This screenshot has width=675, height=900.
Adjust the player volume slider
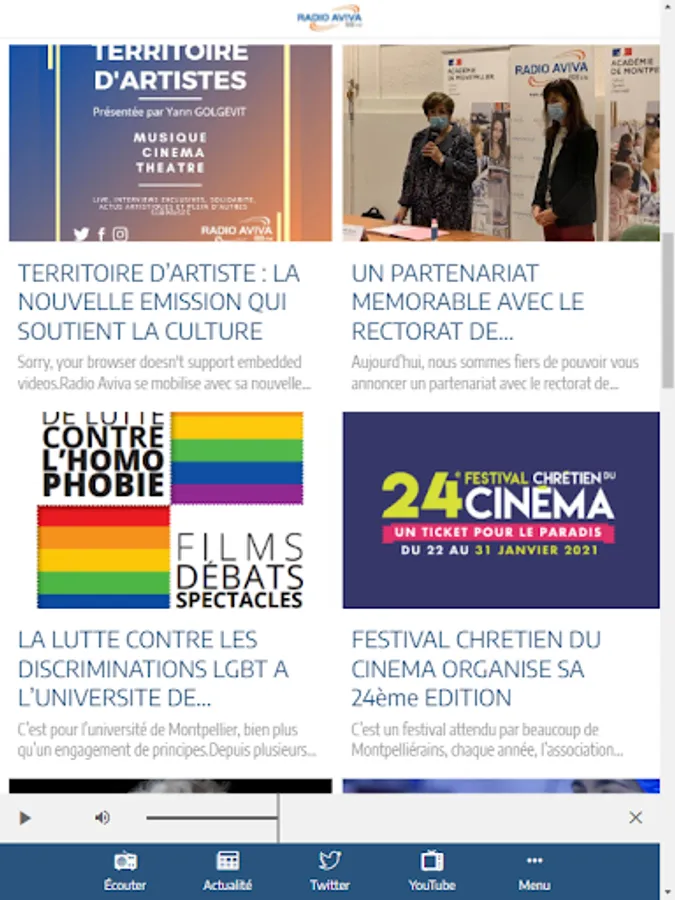point(212,818)
